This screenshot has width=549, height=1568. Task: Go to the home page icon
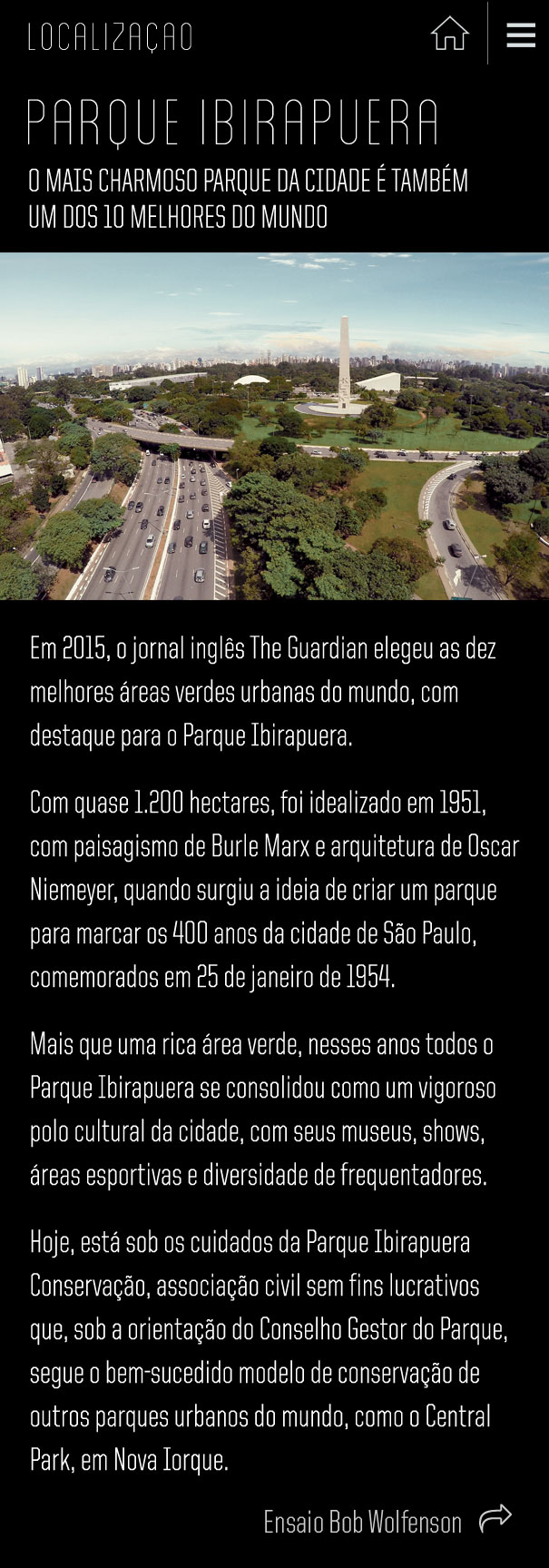(450, 34)
